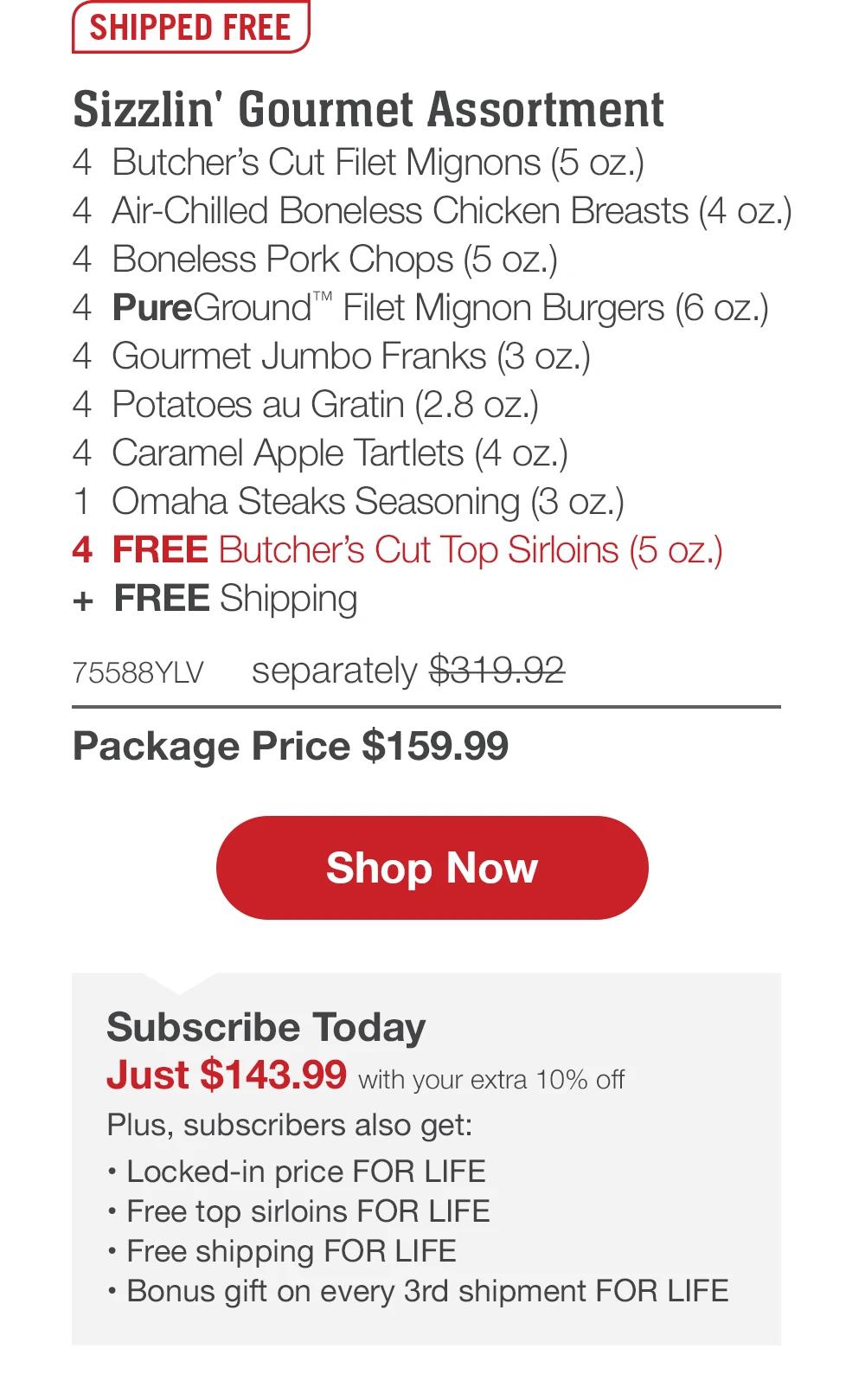Open the Sizzlin' Gourmet Assortment title link
The image size is (865, 1400).
(x=369, y=107)
